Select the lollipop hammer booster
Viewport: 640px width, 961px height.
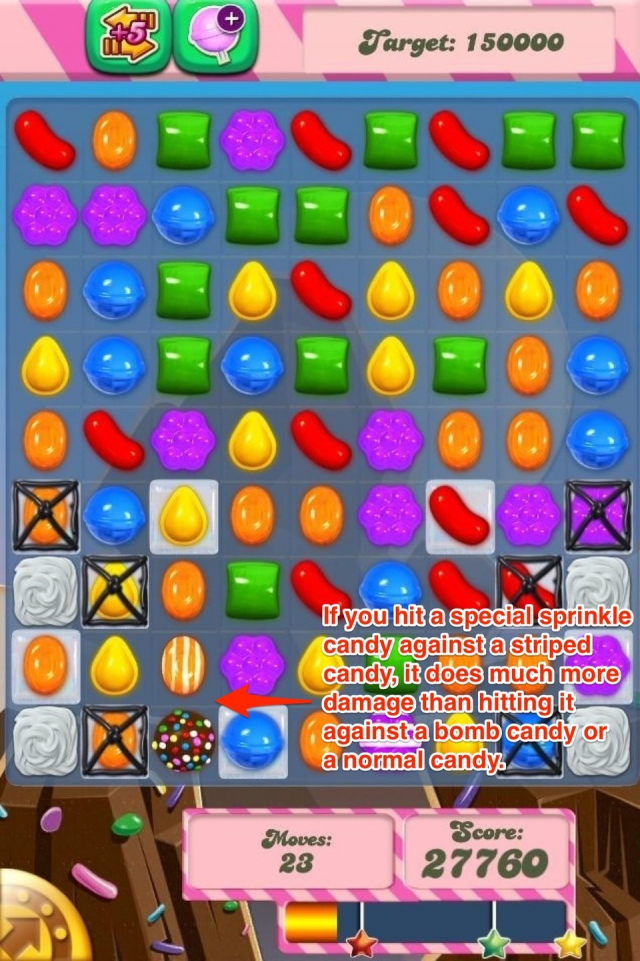(212, 35)
